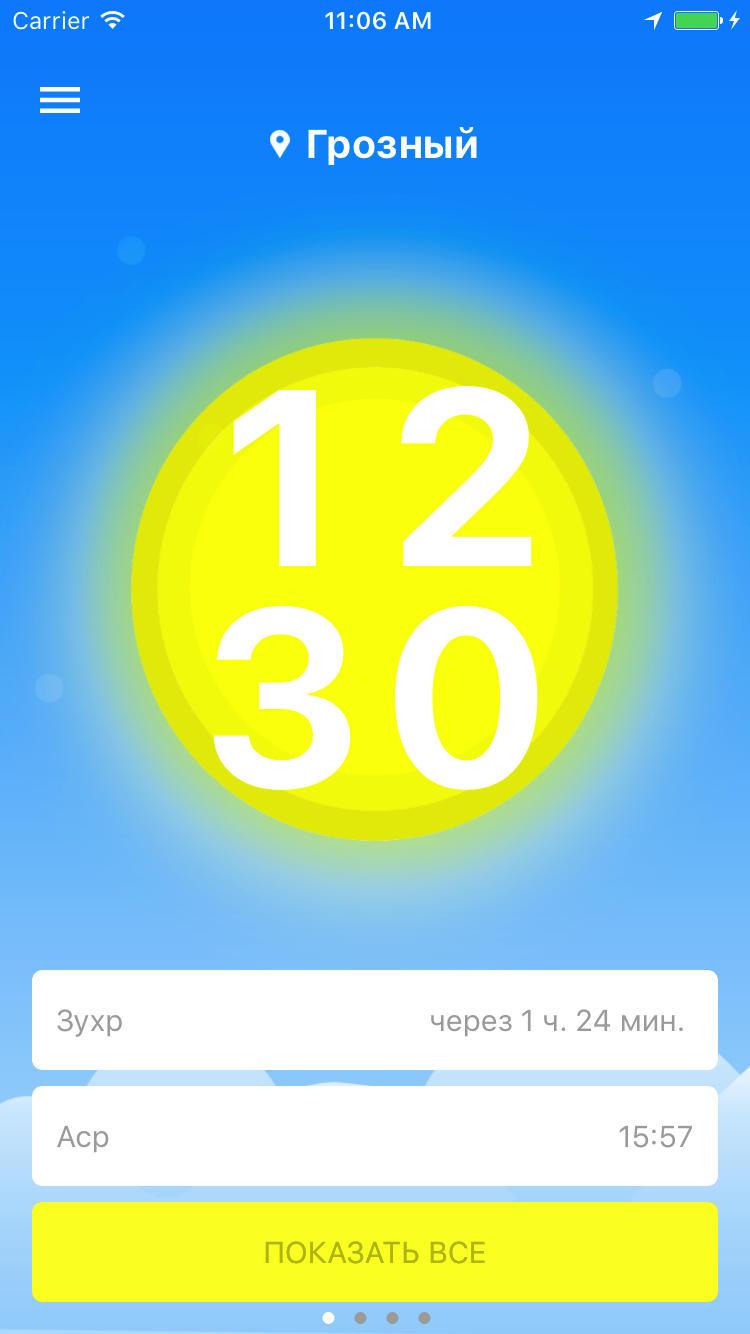Open the Аср prayer row
Image resolution: width=750 pixels, height=1334 pixels.
(375, 1137)
